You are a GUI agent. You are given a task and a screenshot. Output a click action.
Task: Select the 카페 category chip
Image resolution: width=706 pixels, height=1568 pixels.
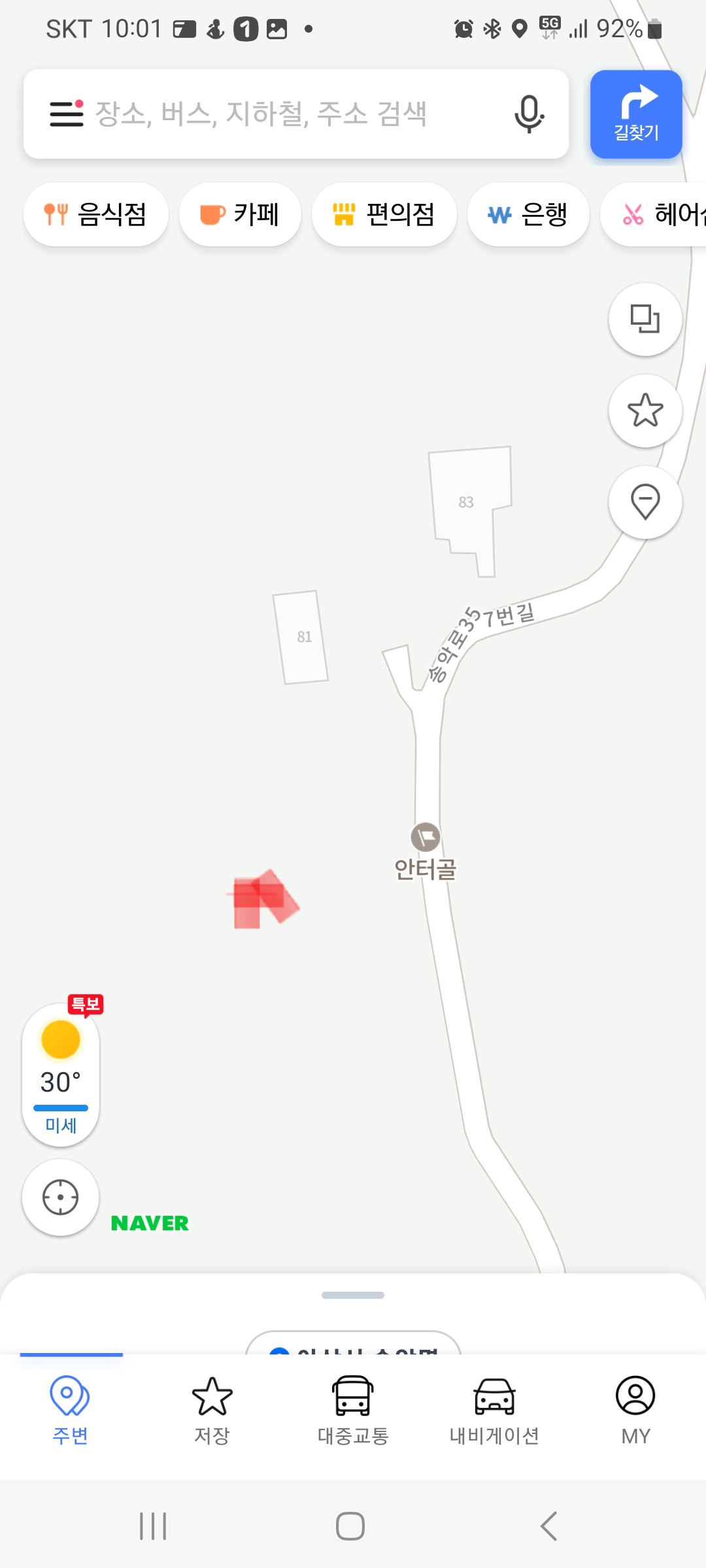coord(240,214)
